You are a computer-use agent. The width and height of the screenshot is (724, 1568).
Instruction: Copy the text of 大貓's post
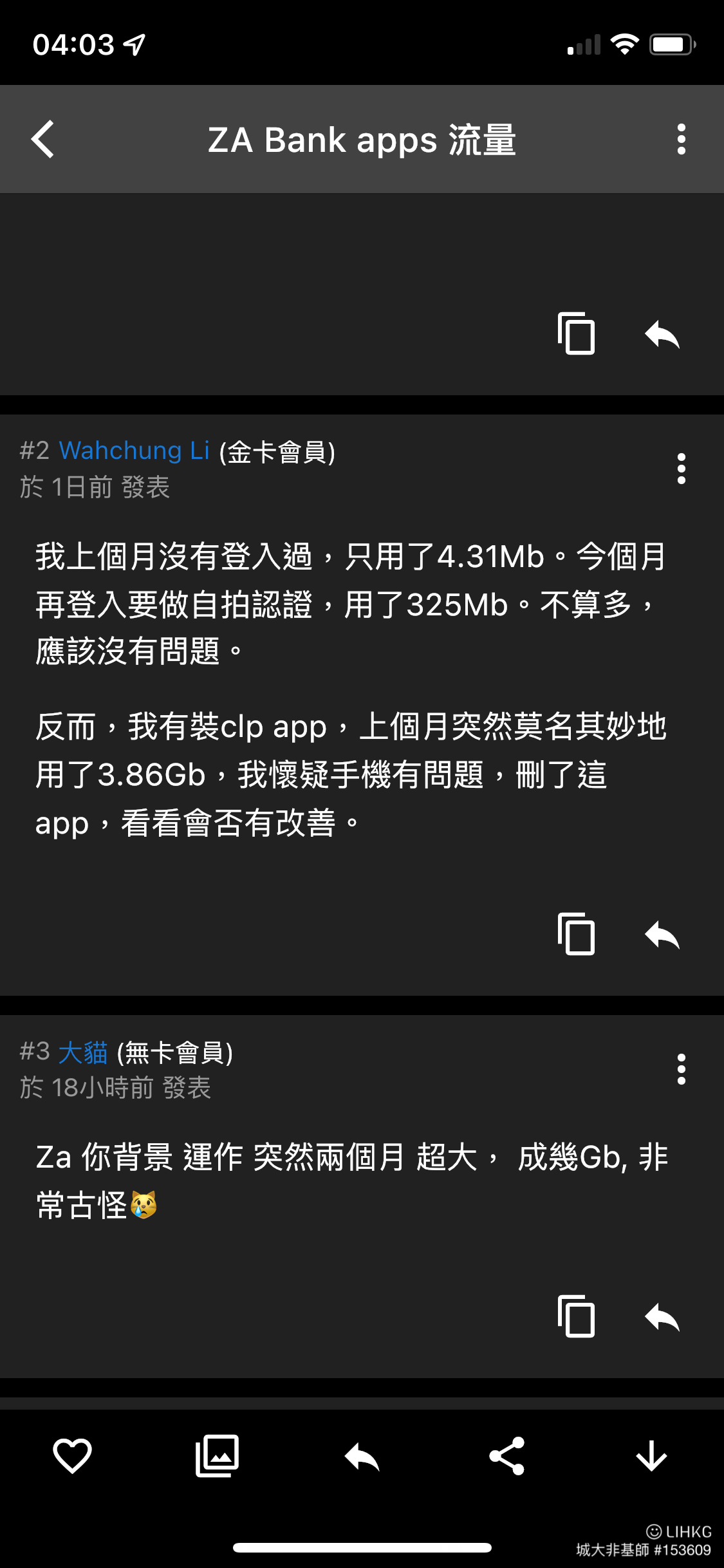pos(576,1316)
